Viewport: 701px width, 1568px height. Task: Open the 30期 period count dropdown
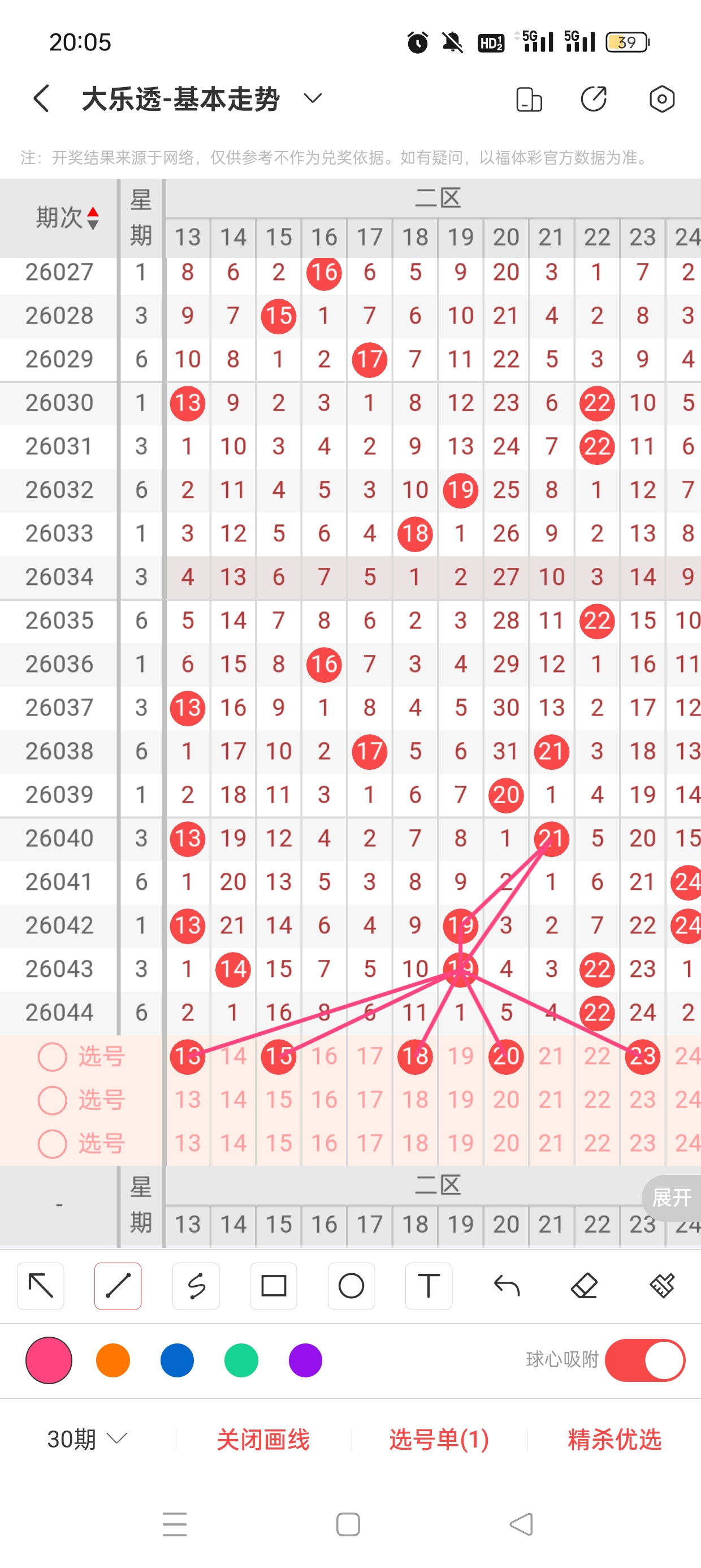click(87, 1439)
